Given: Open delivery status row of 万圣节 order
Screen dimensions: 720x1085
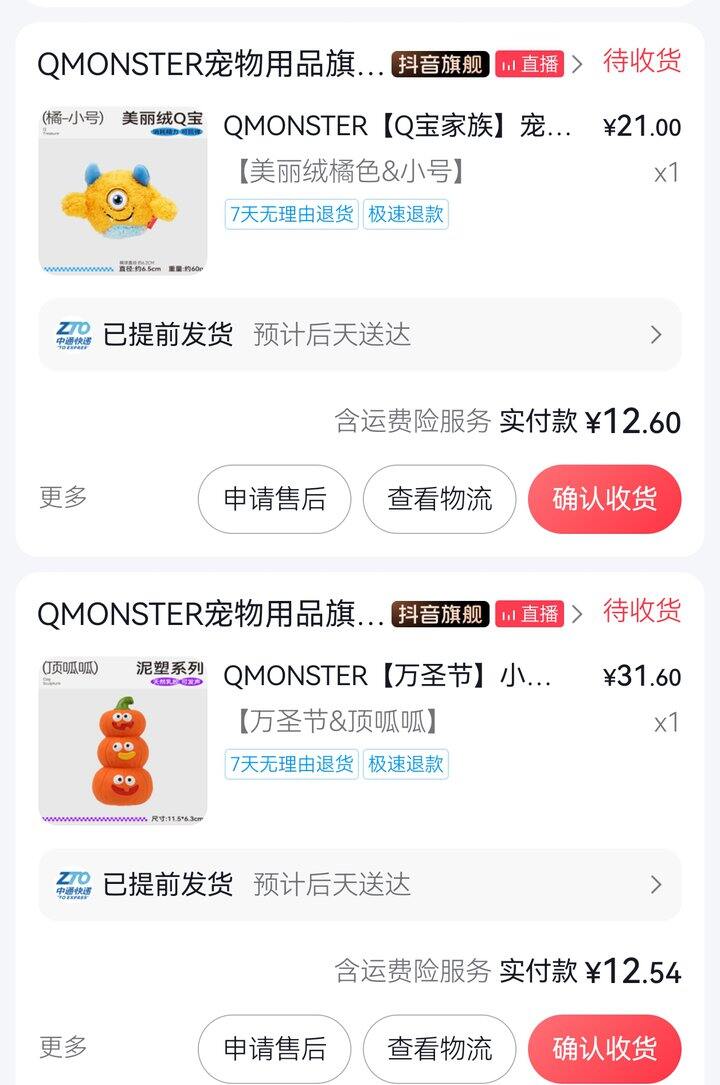Looking at the screenshot, I should click(x=360, y=885).
